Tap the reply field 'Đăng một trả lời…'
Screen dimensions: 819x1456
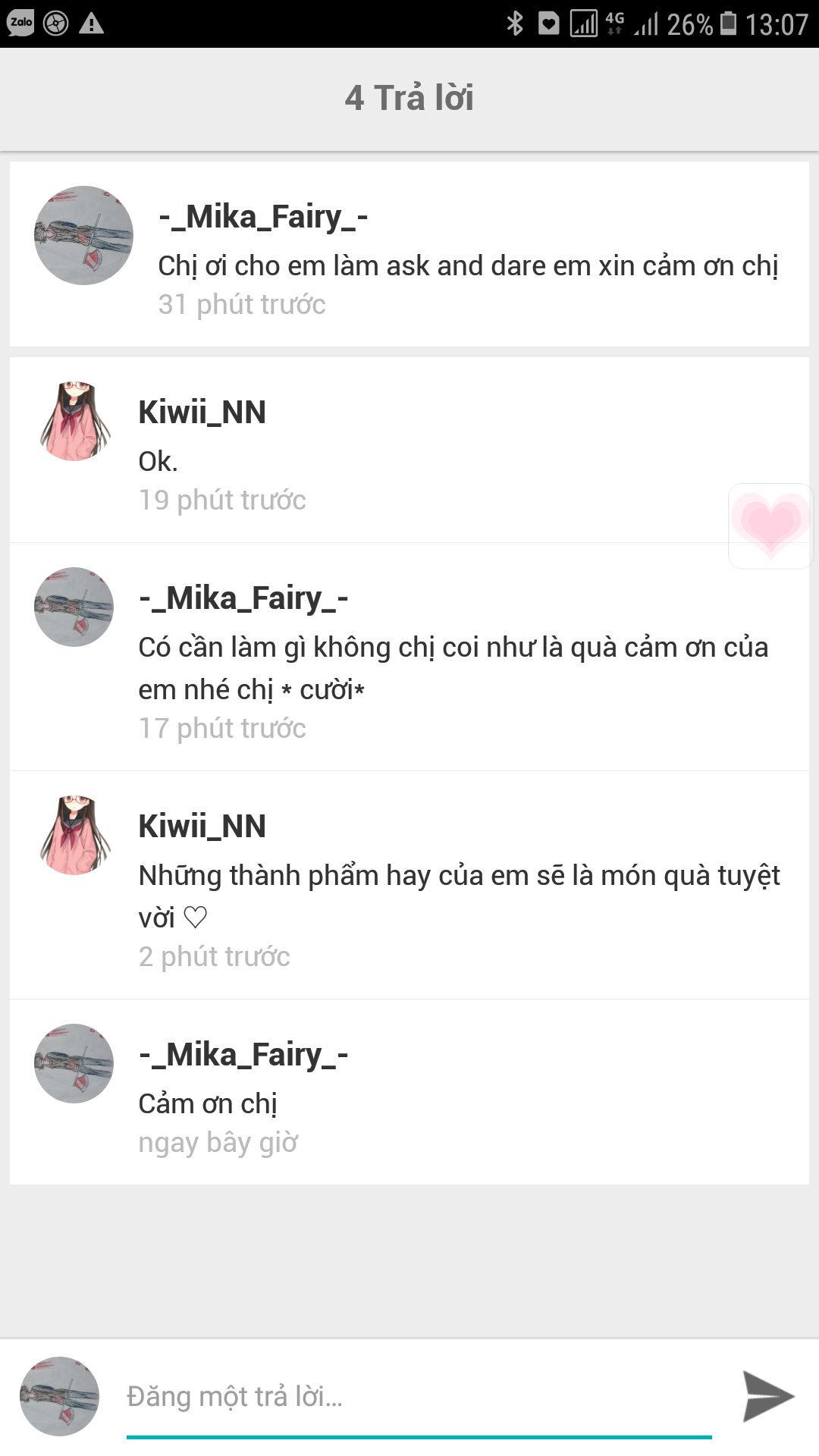419,1396
